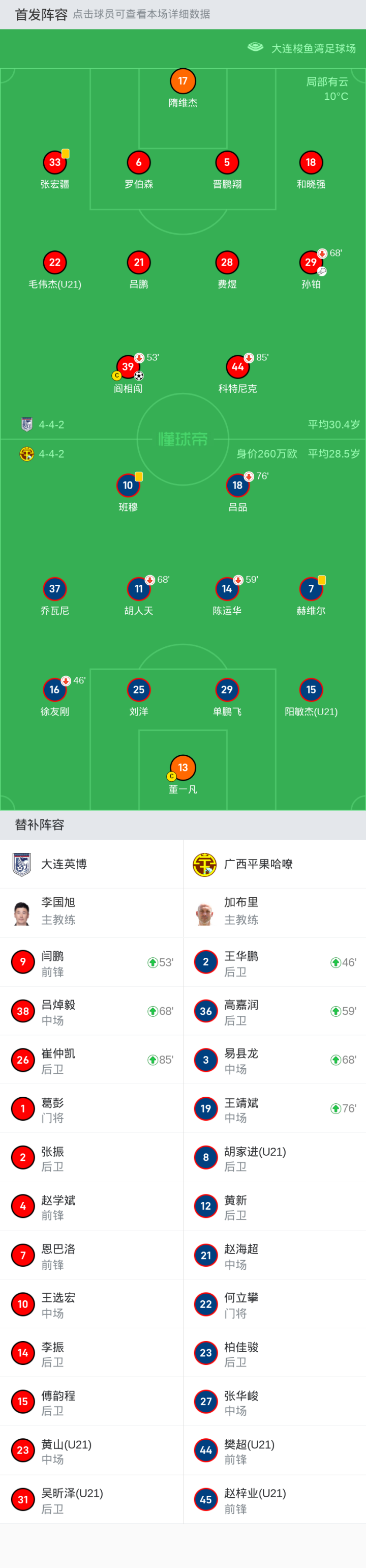Open the 广西平果哈嘹 team page
The image size is (366, 1568).
(x=258, y=864)
